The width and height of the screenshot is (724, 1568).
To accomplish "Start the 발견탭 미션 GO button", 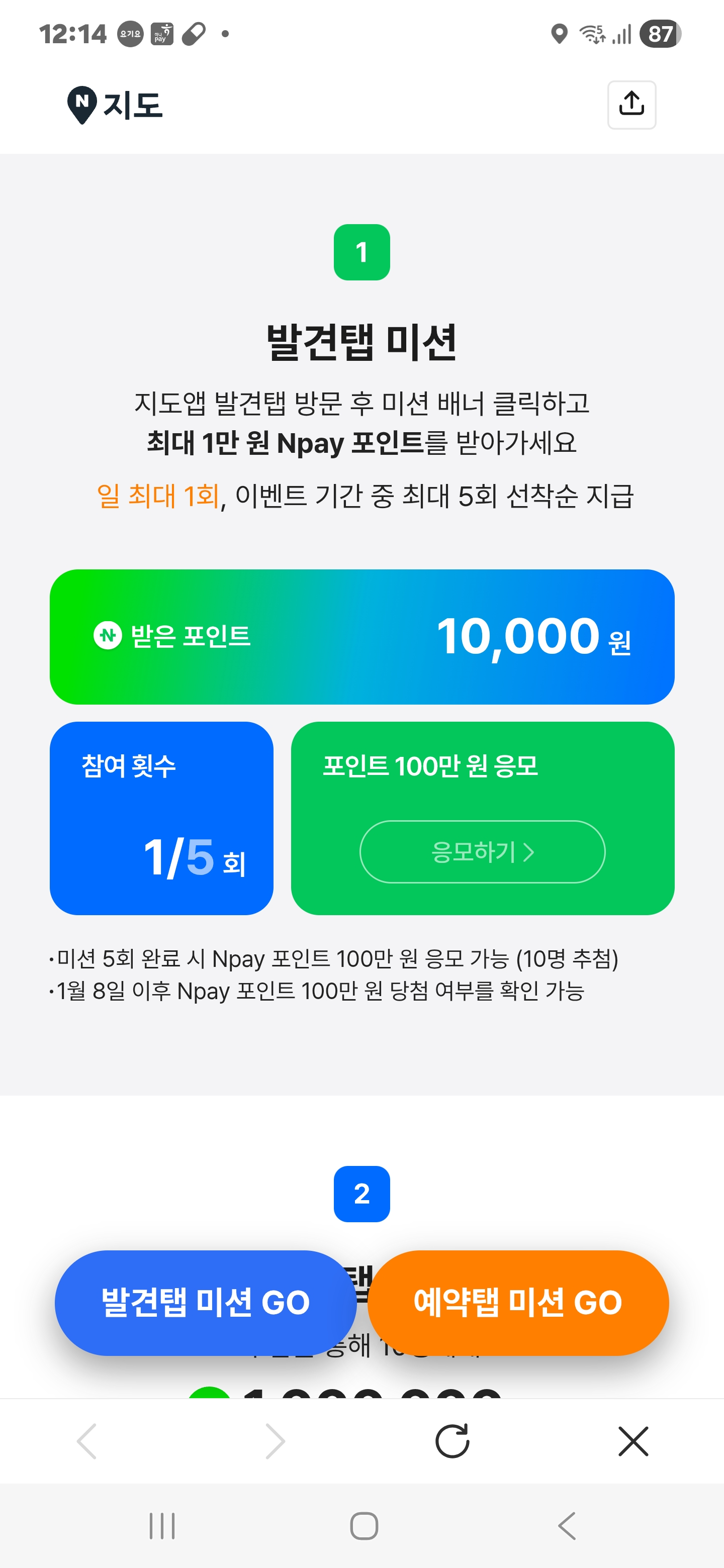I will (x=205, y=1303).
